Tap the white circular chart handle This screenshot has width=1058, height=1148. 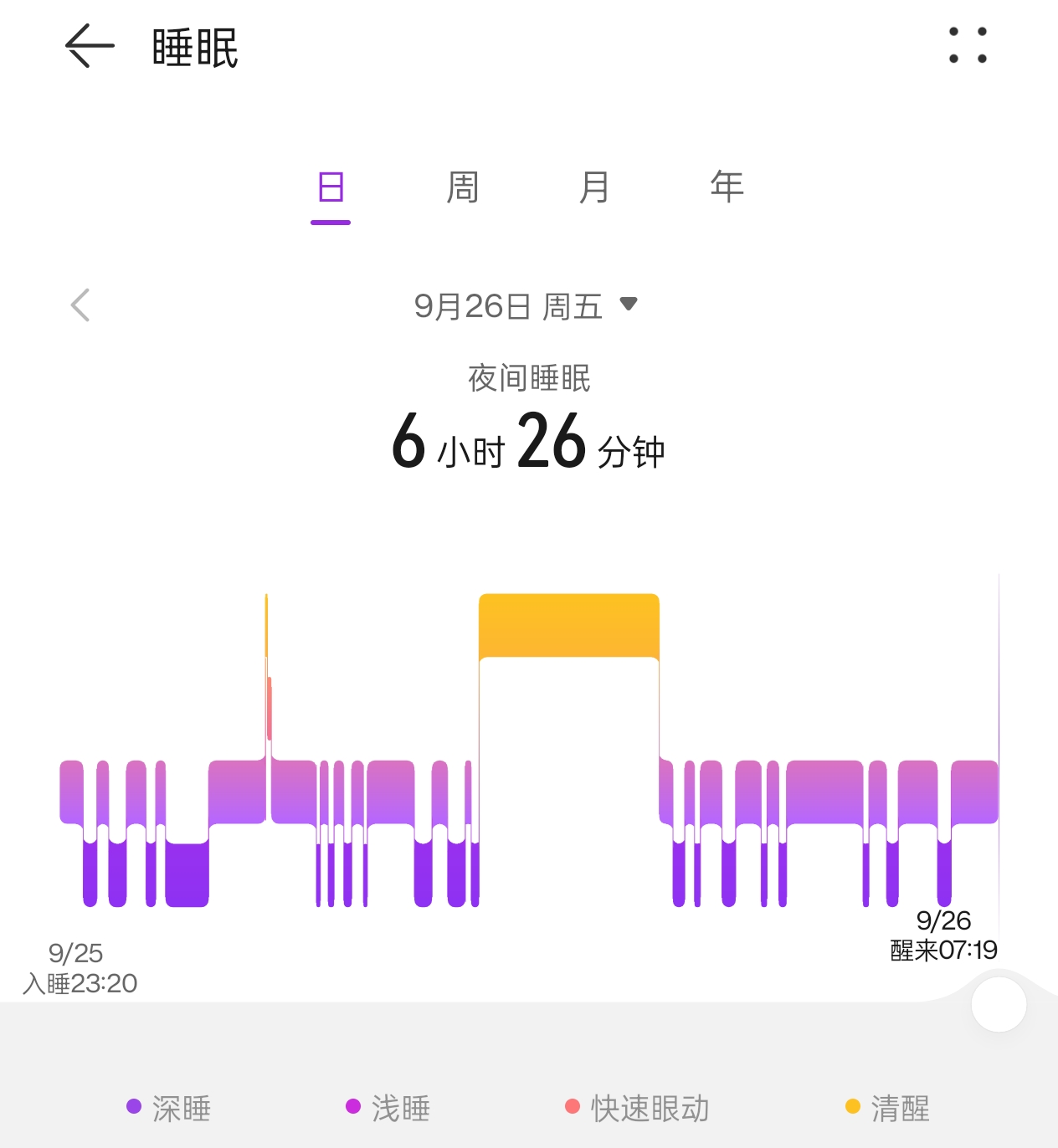click(x=999, y=1004)
